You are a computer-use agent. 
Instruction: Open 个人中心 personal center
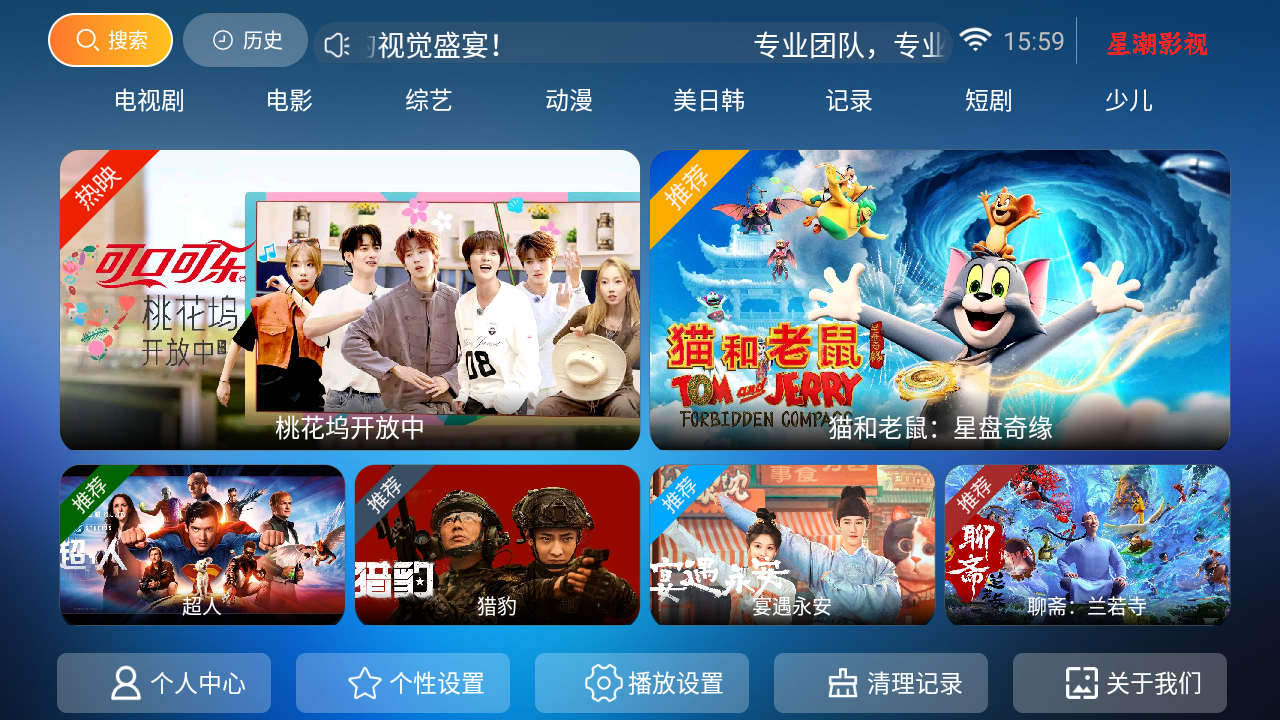[164, 683]
